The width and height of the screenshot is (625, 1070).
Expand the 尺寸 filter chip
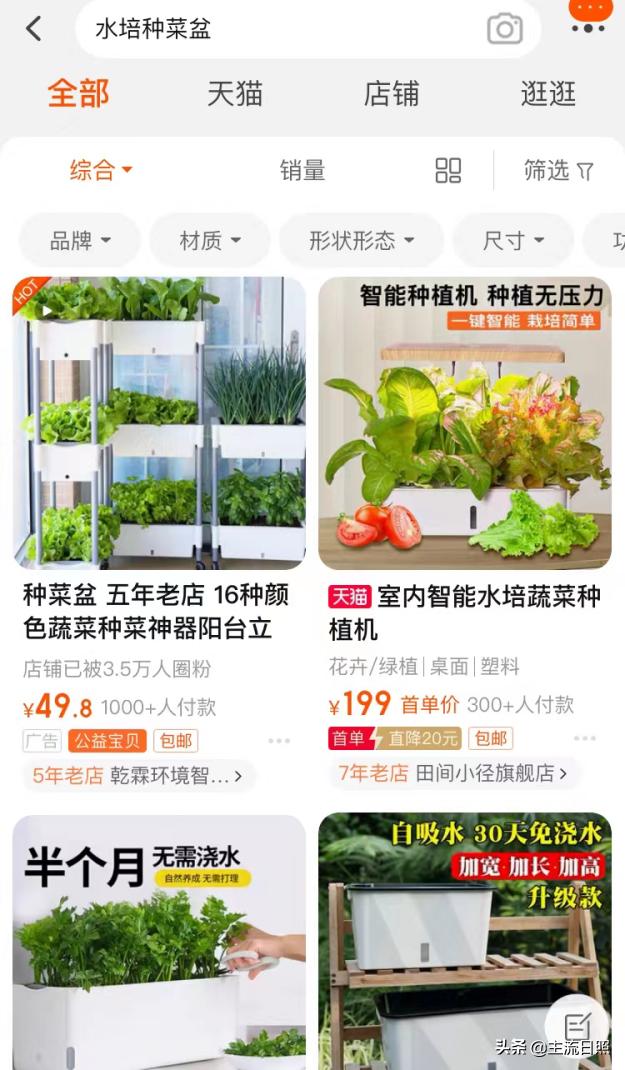pyautogui.click(x=514, y=240)
